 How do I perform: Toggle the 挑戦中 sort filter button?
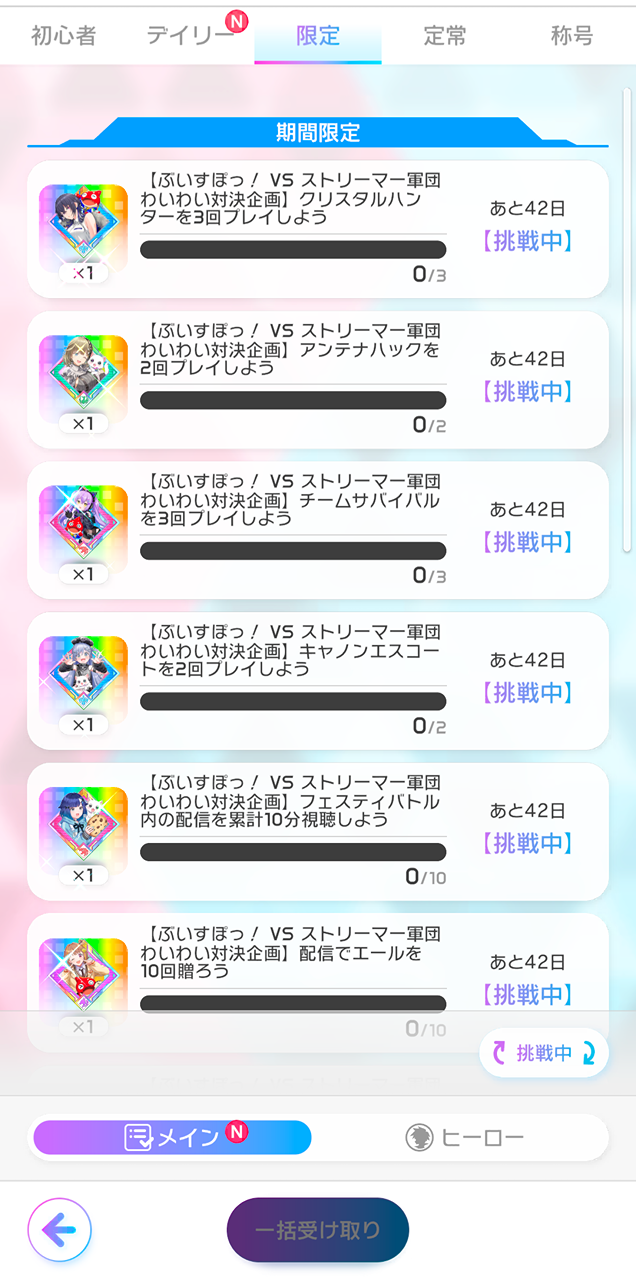(544, 1053)
